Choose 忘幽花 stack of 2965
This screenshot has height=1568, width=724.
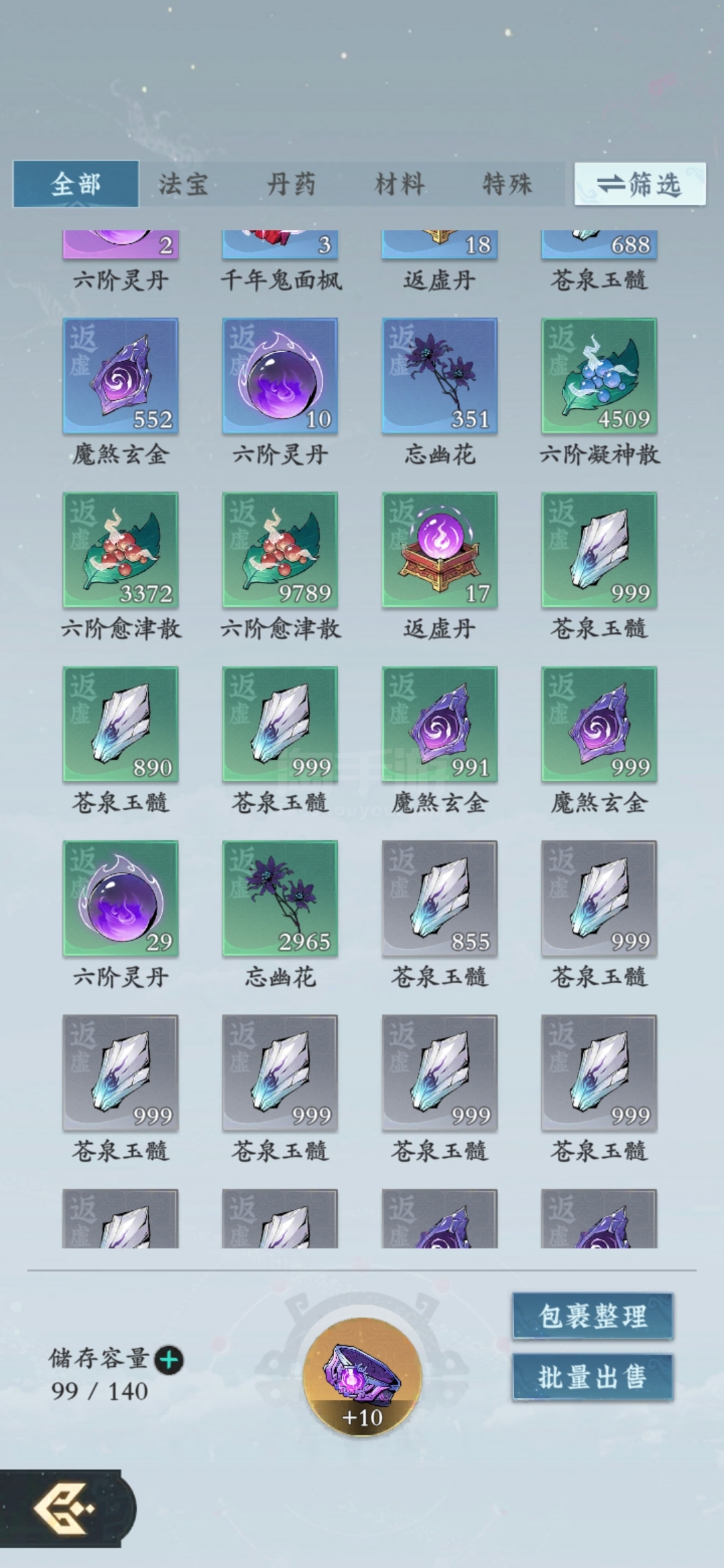280,899
